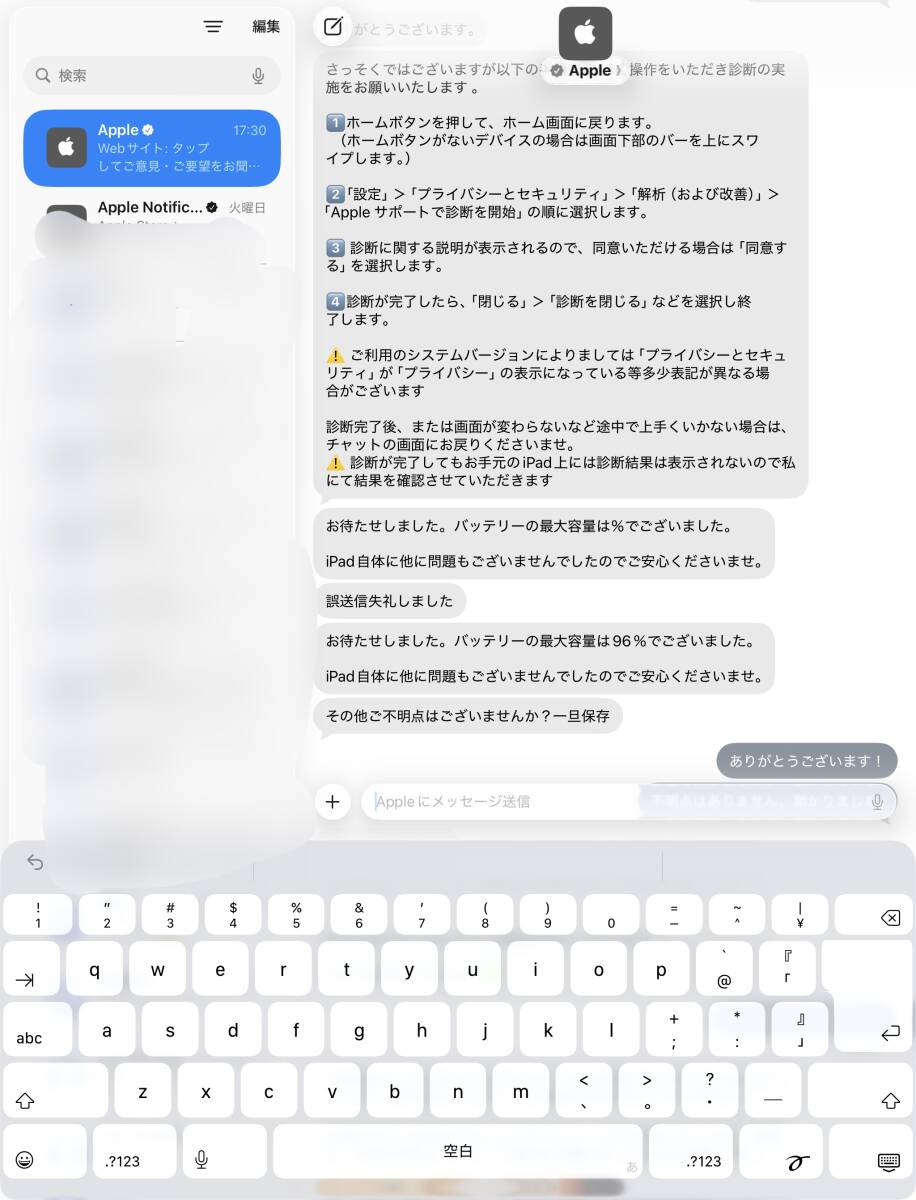The image size is (916, 1200).
Task: Open Apple contact details at top
Action: [586, 46]
